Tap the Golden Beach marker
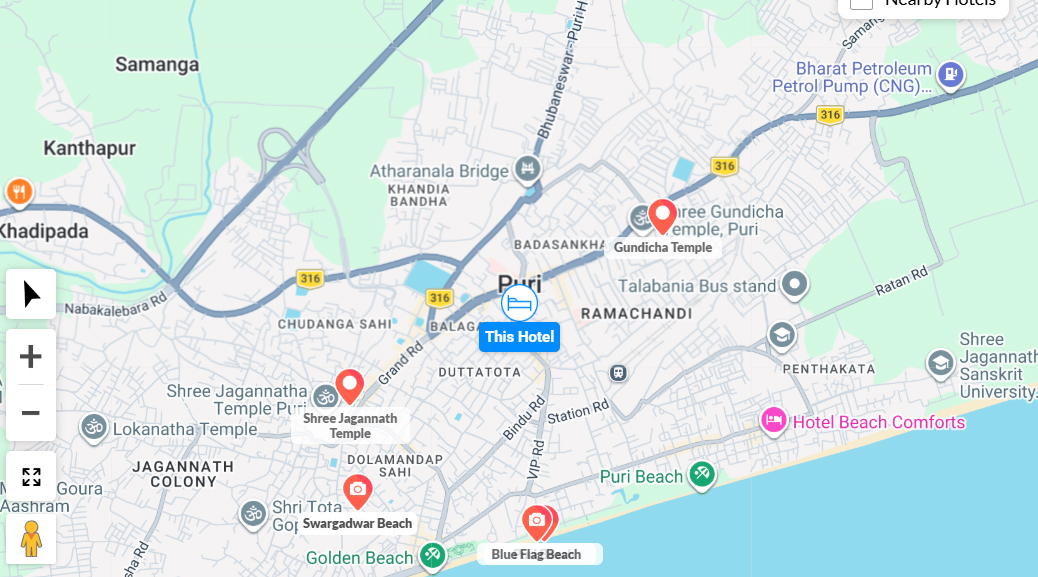 432,555
